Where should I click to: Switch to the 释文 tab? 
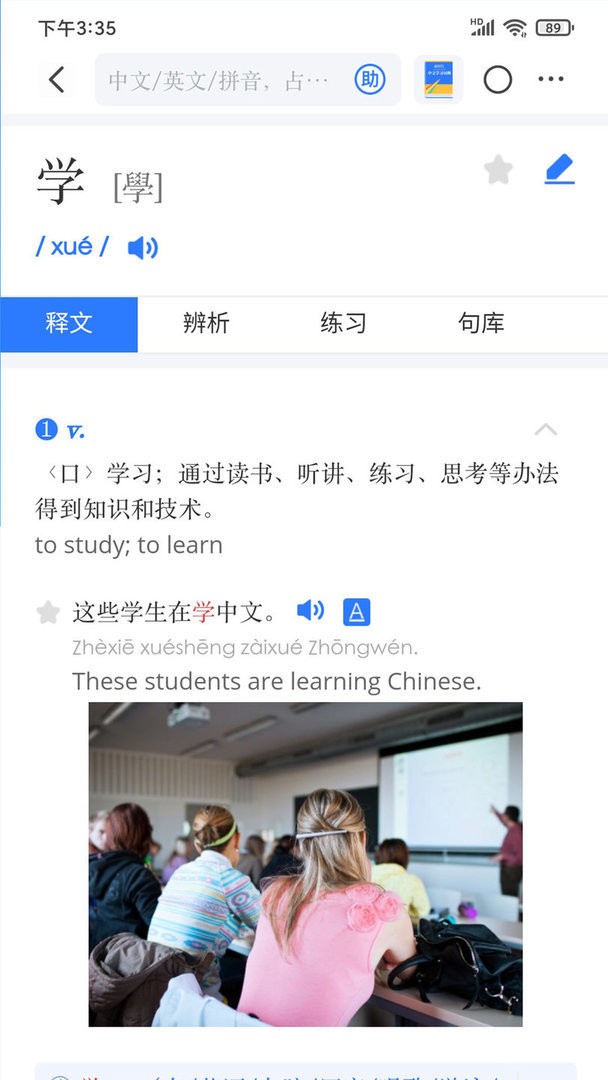point(69,323)
